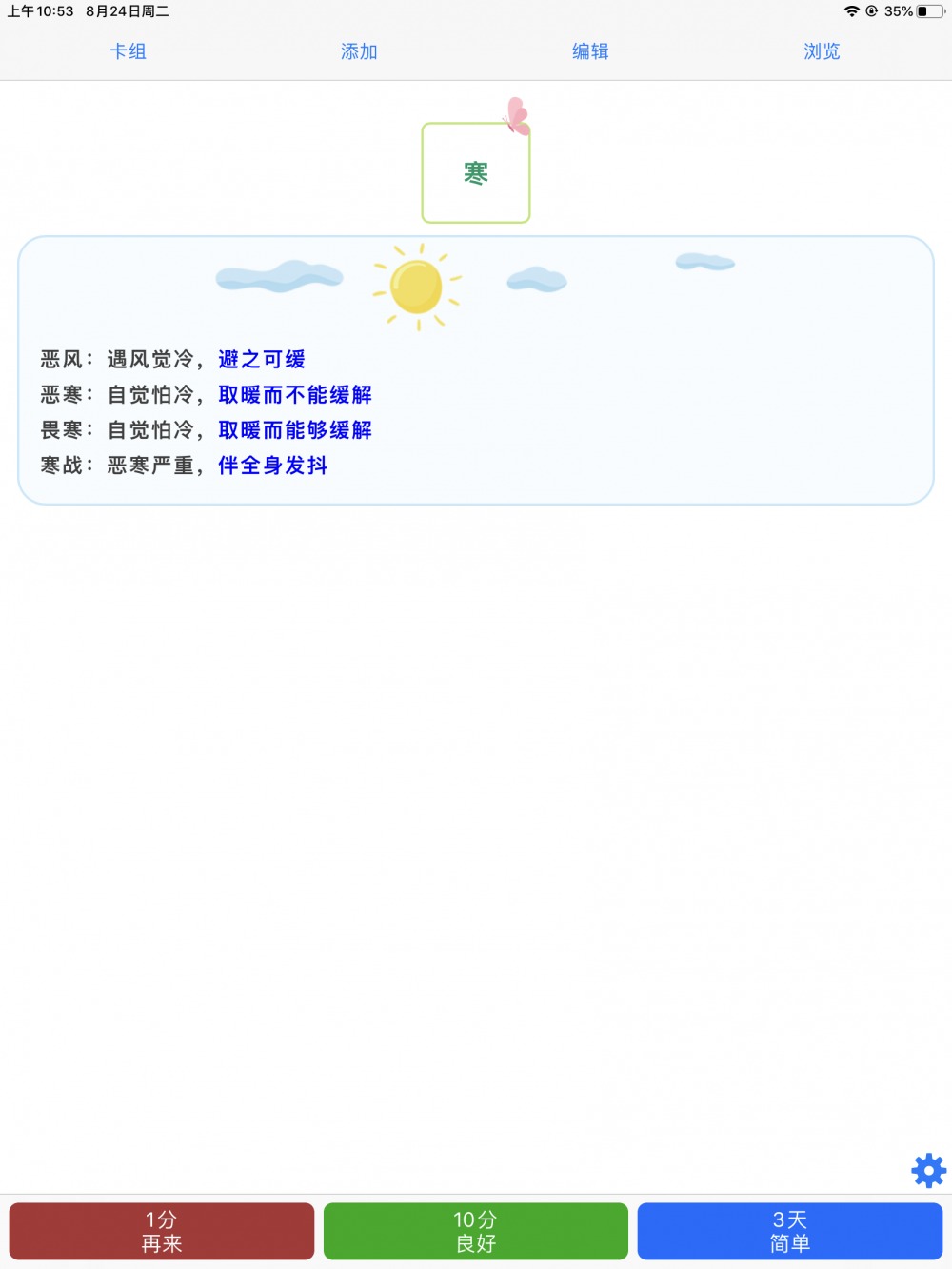Rate card as 良好 (10分)

tap(476, 1231)
